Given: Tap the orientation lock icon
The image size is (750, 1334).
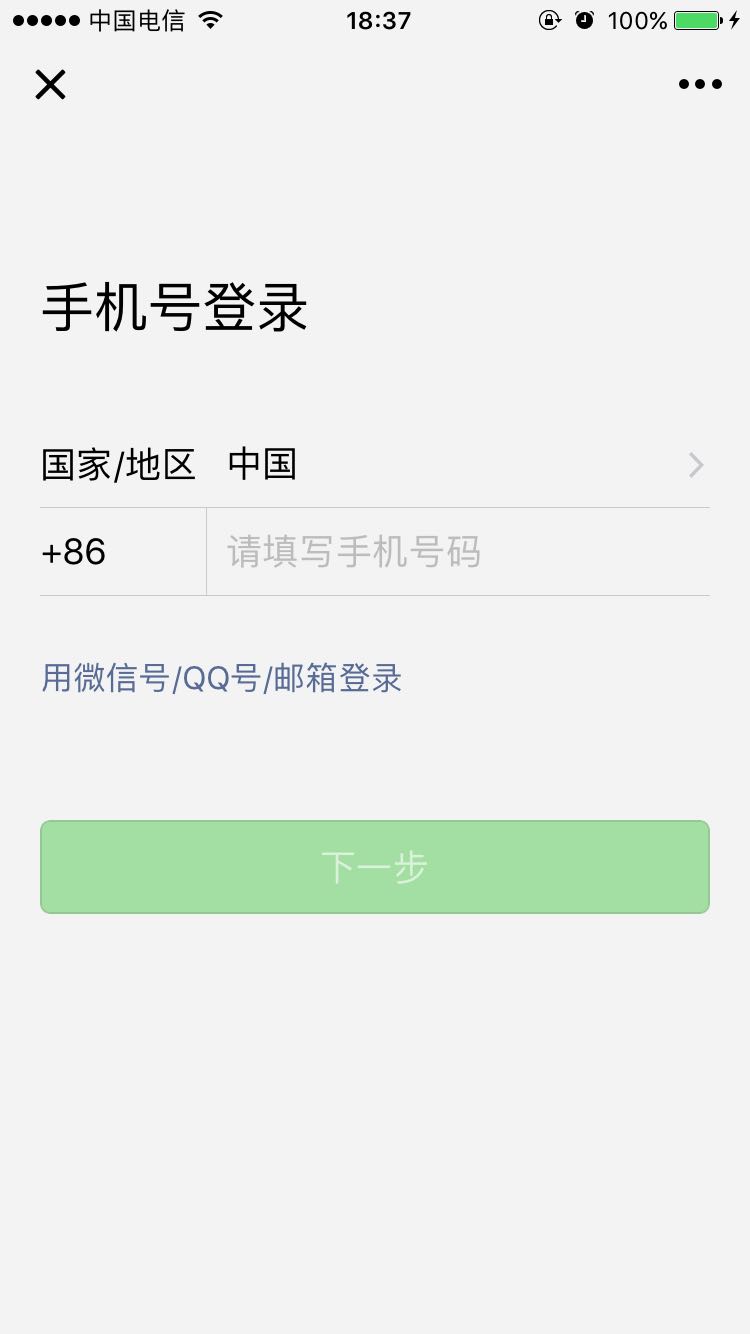Looking at the screenshot, I should [x=549, y=19].
